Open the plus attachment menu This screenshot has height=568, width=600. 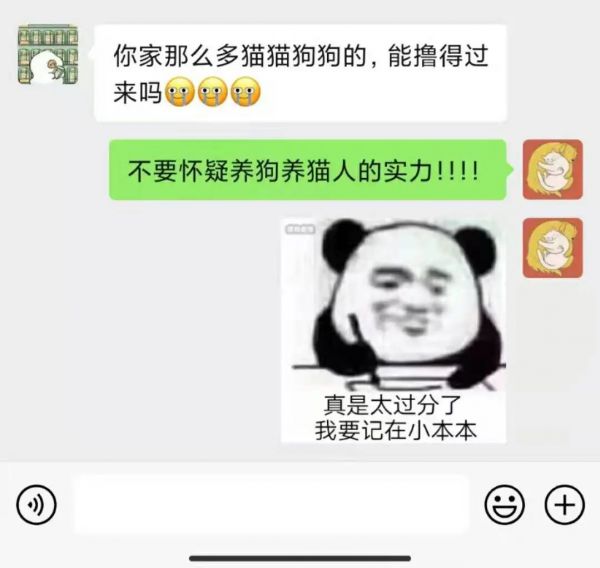pyautogui.click(x=564, y=504)
